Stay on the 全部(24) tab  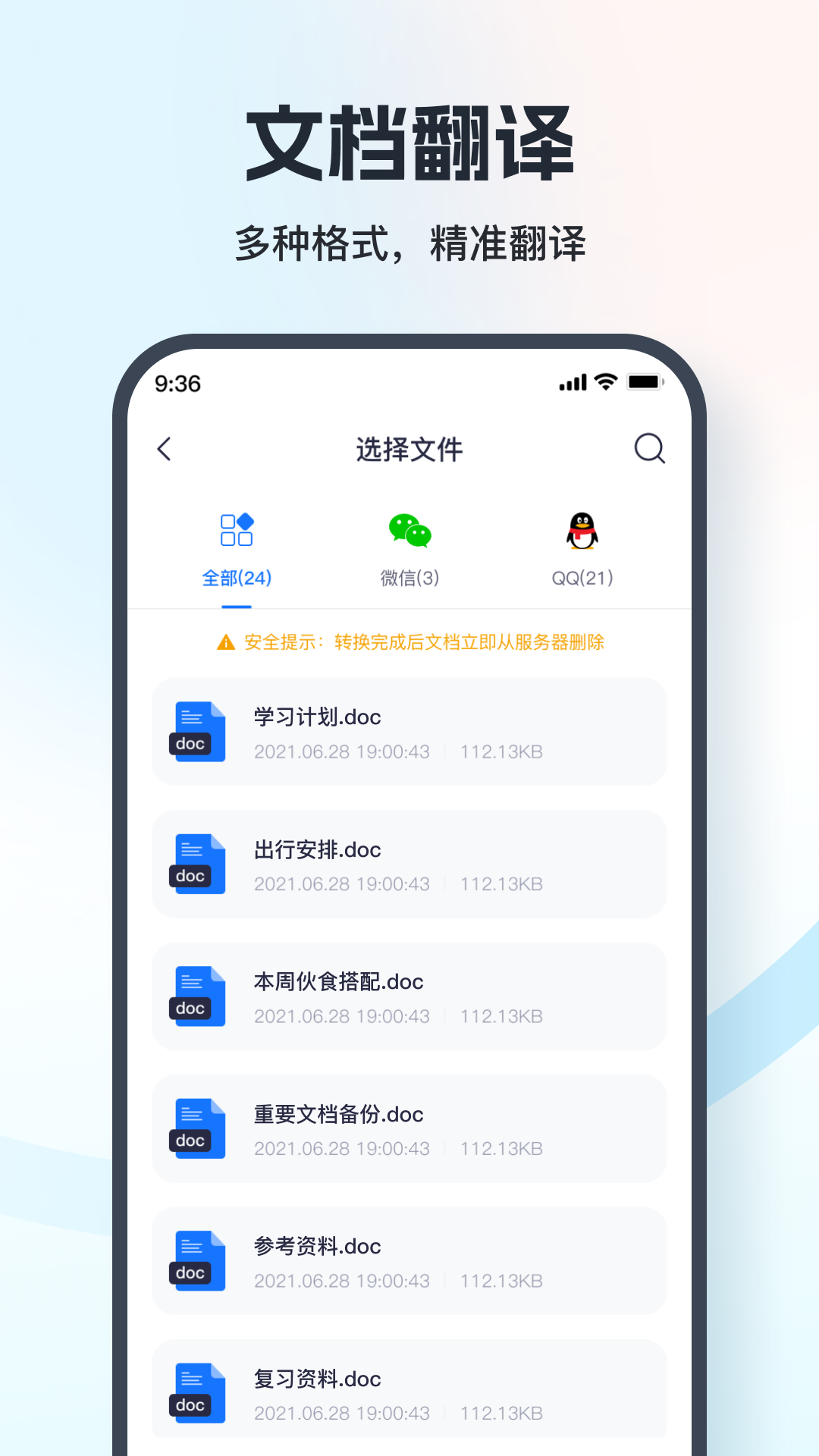coord(236,578)
